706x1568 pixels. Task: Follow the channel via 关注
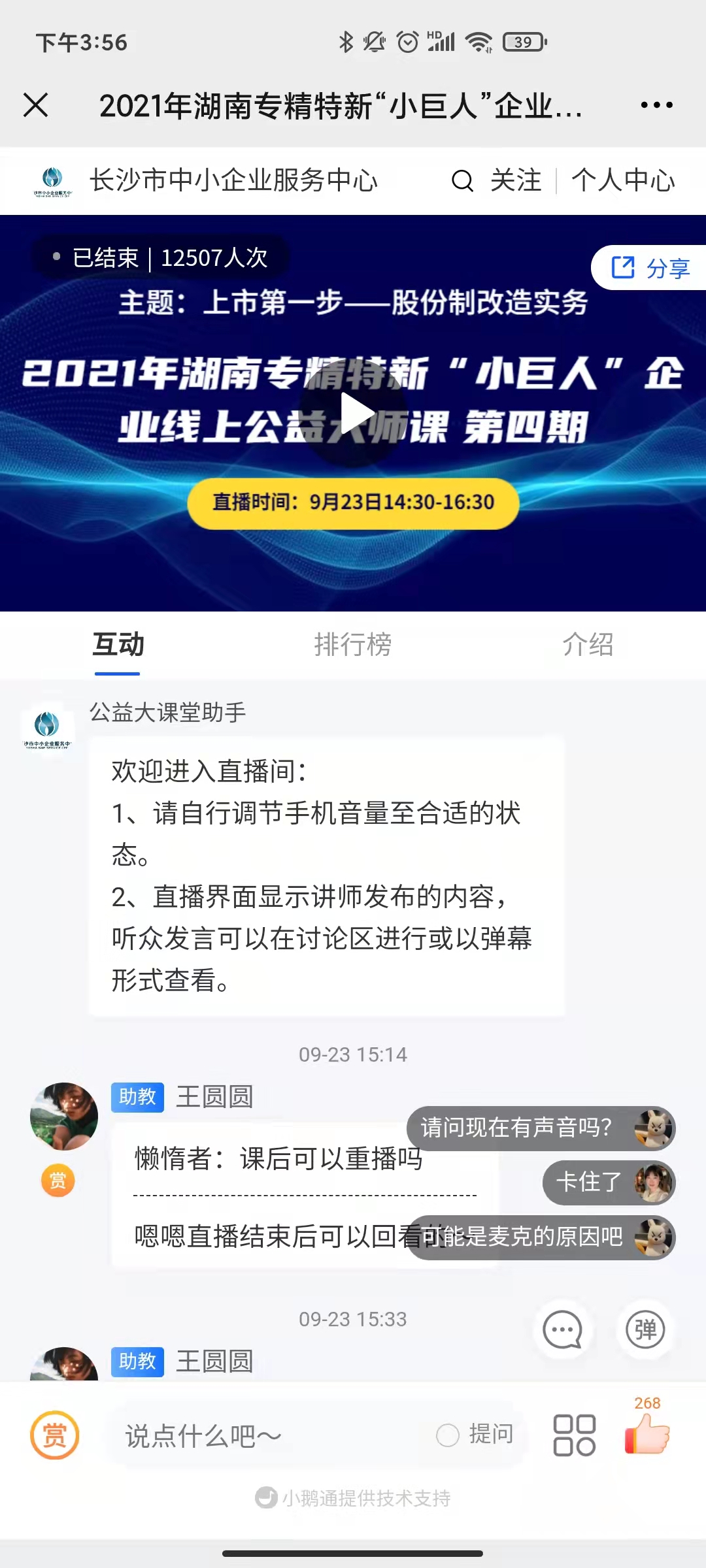(516, 180)
